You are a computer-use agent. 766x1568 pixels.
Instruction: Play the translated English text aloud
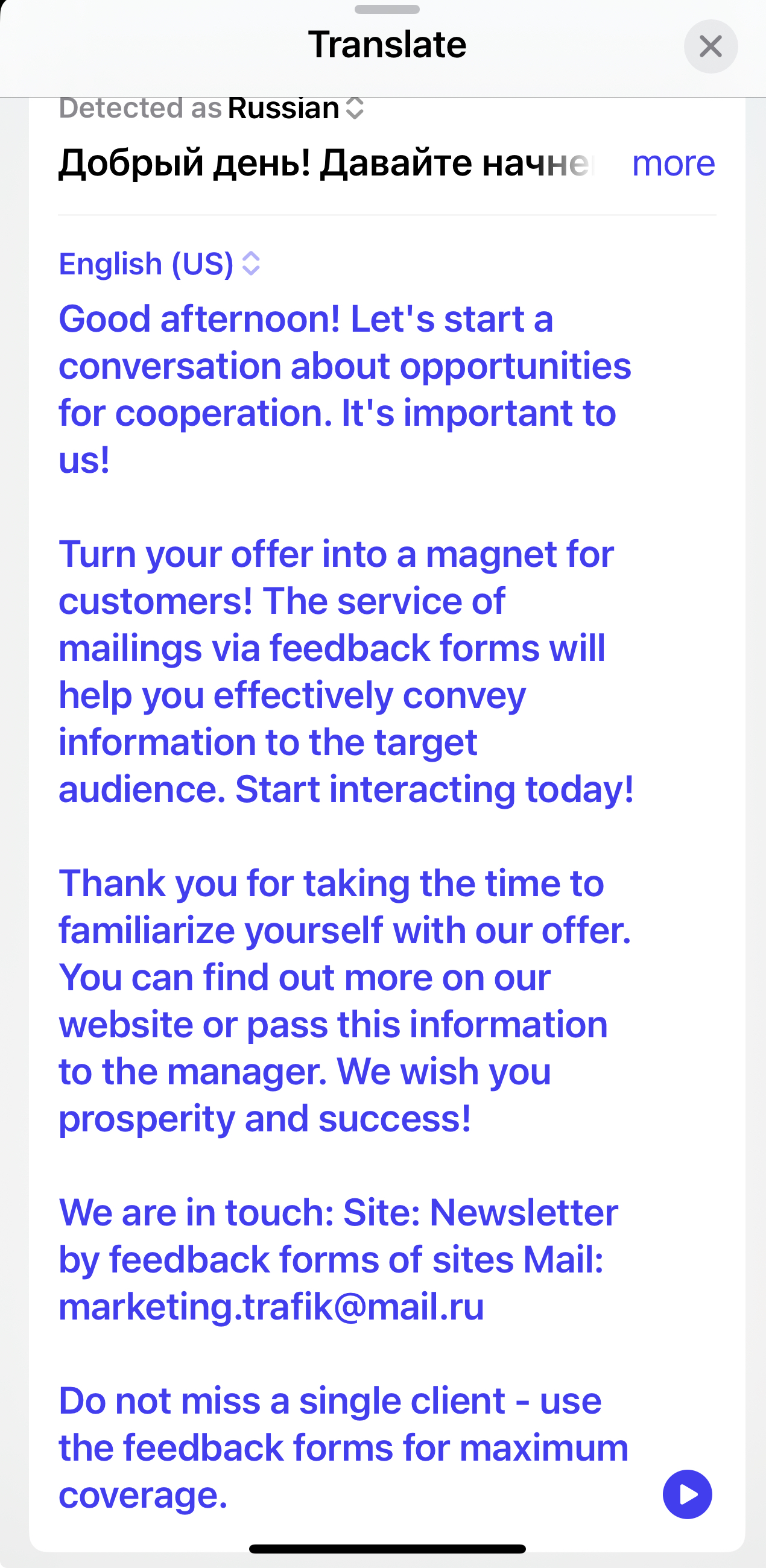click(687, 1494)
